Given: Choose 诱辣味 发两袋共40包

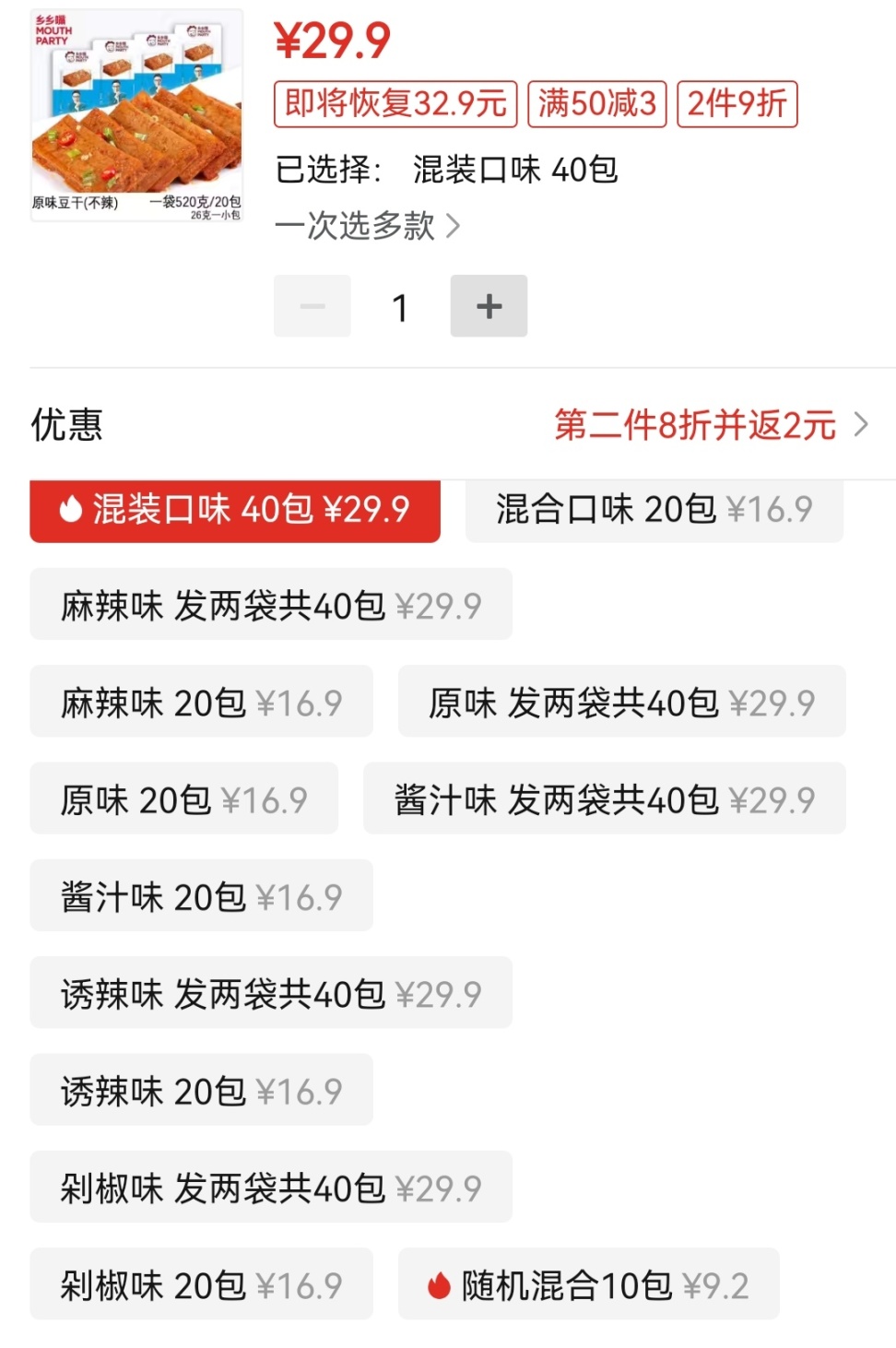Looking at the screenshot, I should tap(271, 994).
